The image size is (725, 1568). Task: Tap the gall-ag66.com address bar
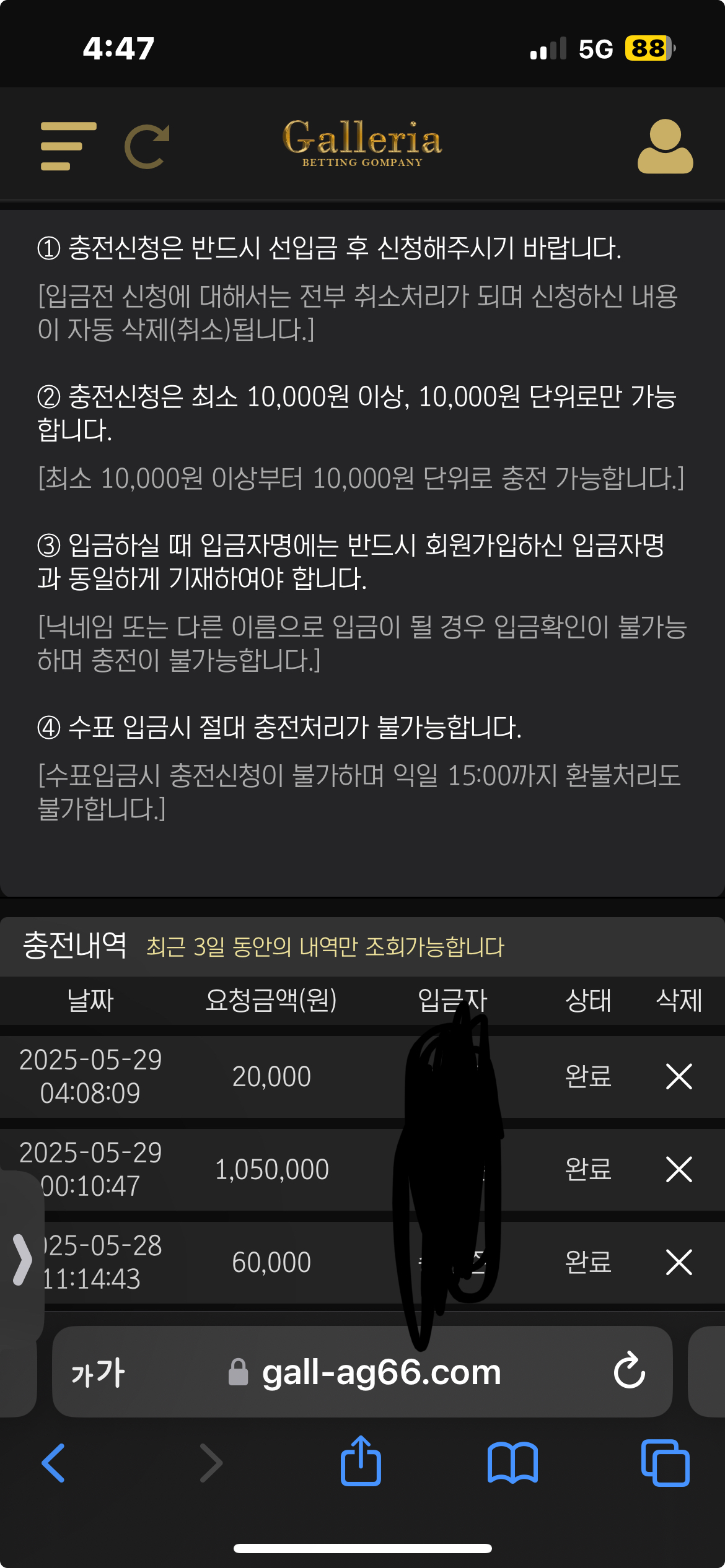(x=380, y=1372)
